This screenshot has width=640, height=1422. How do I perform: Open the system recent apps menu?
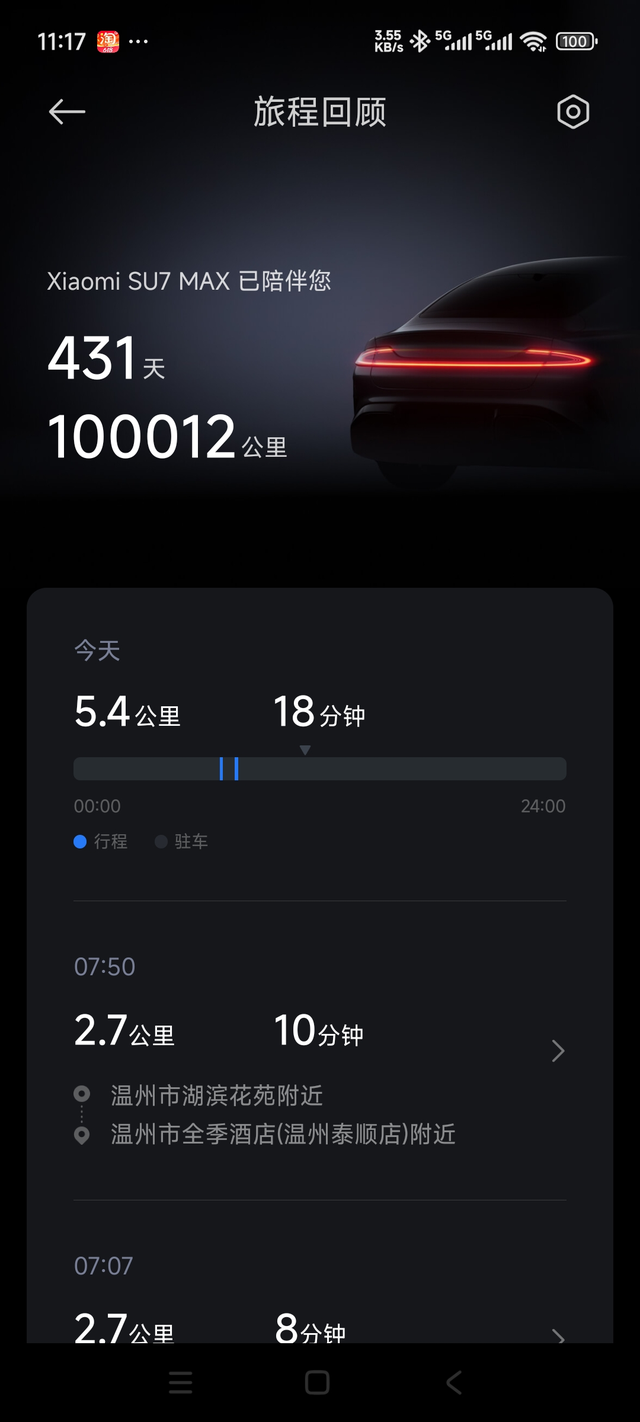181,1382
